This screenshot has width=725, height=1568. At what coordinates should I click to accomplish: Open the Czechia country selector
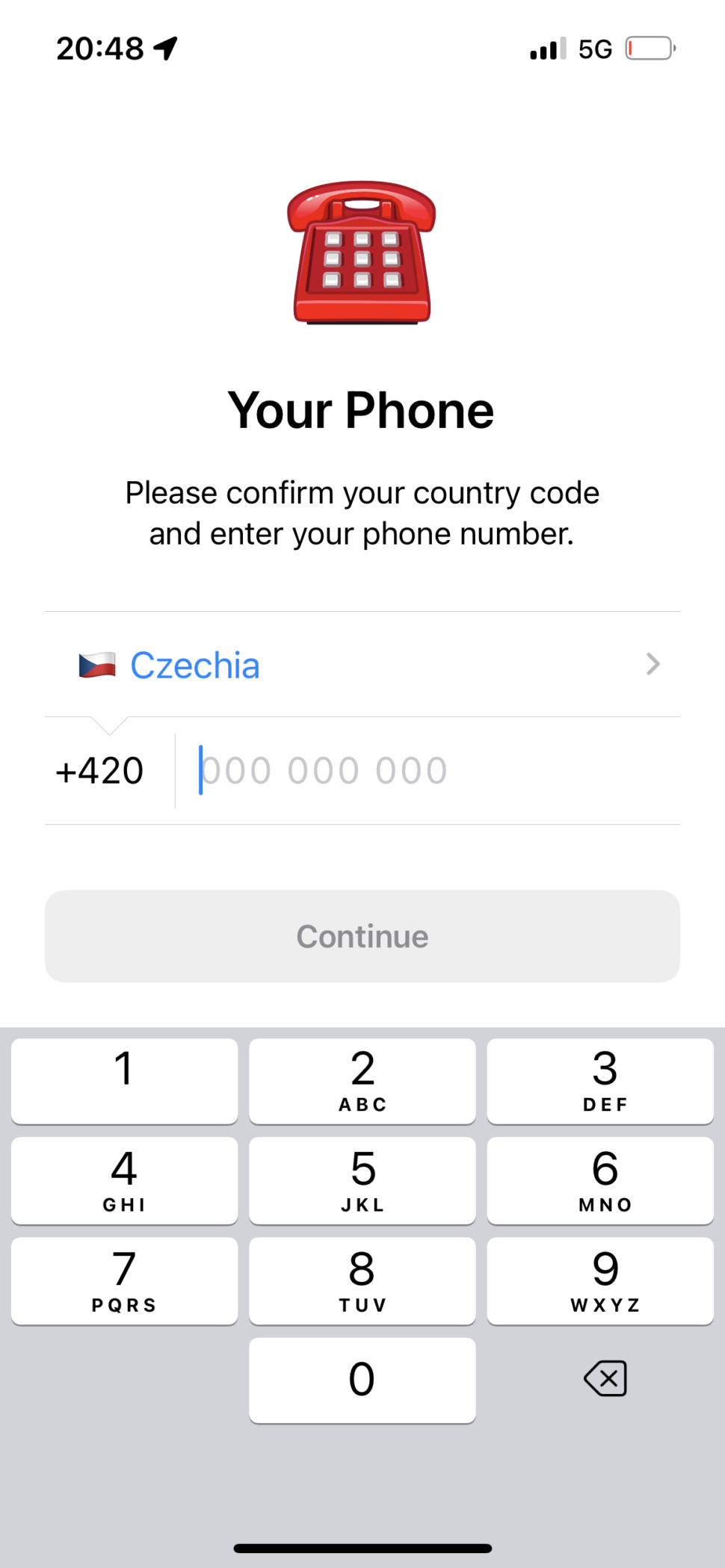[x=362, y=664]
